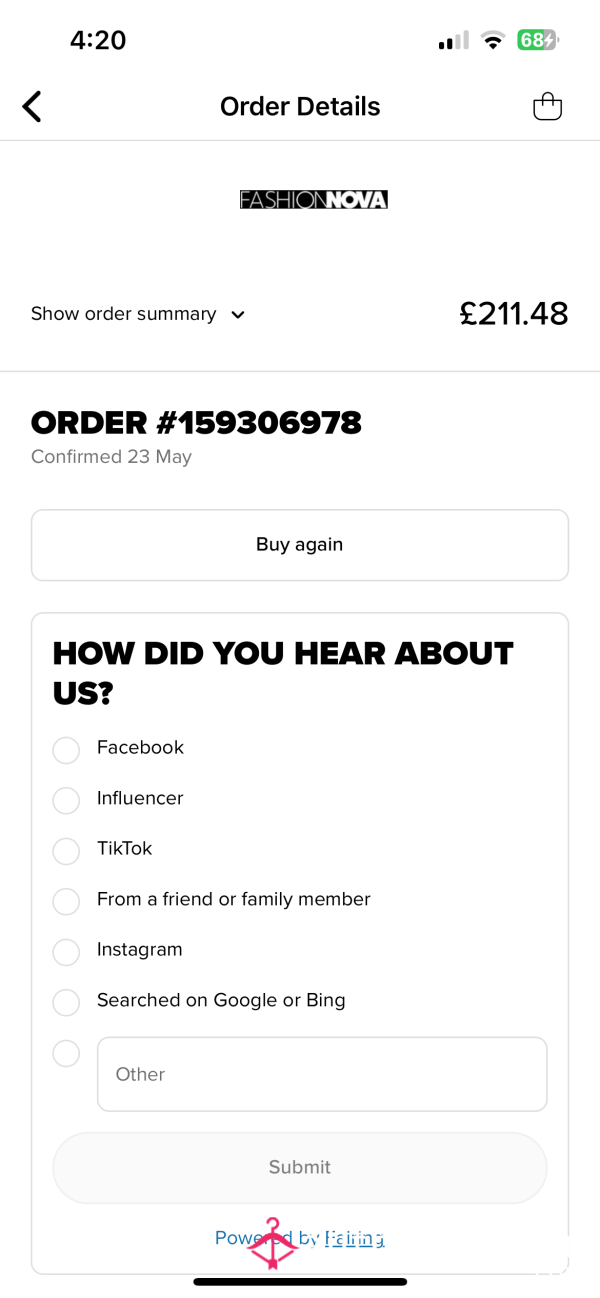This screenshot has width=600, height=1298.
Task: Select the Facebook option
Action: [66, 750]
